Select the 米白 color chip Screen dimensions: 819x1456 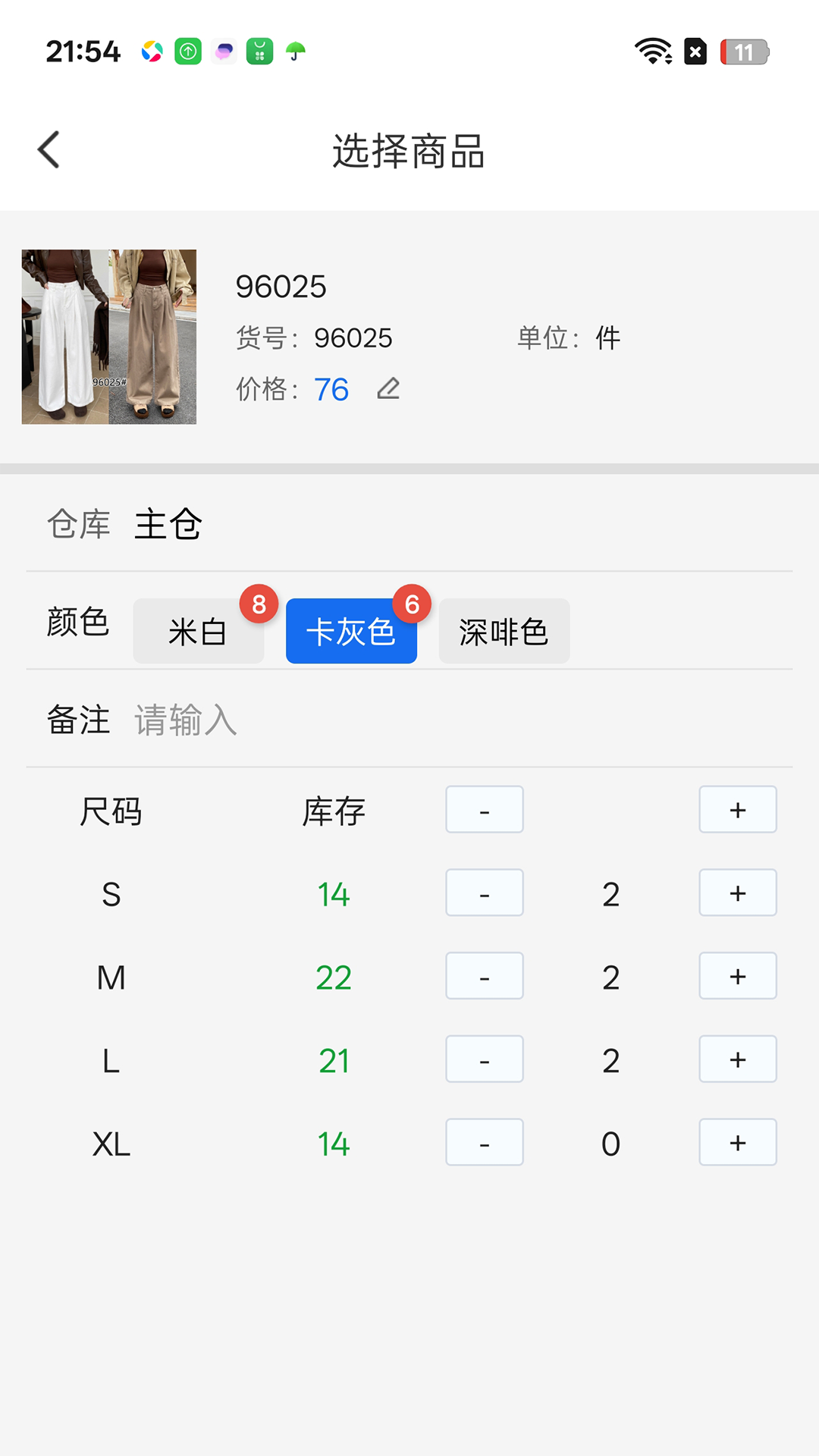199,631
